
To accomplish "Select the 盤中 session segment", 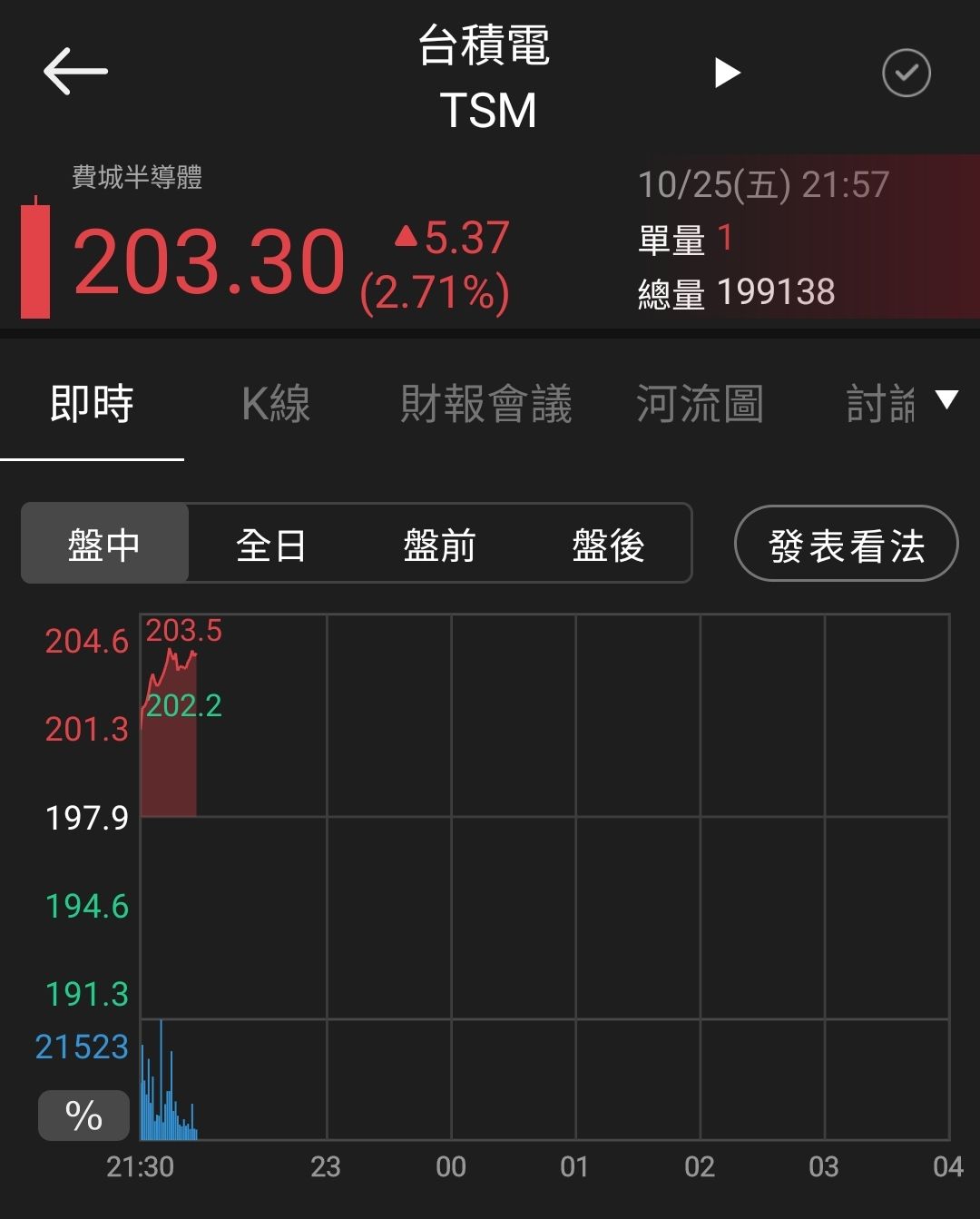I will coord(104,545).
